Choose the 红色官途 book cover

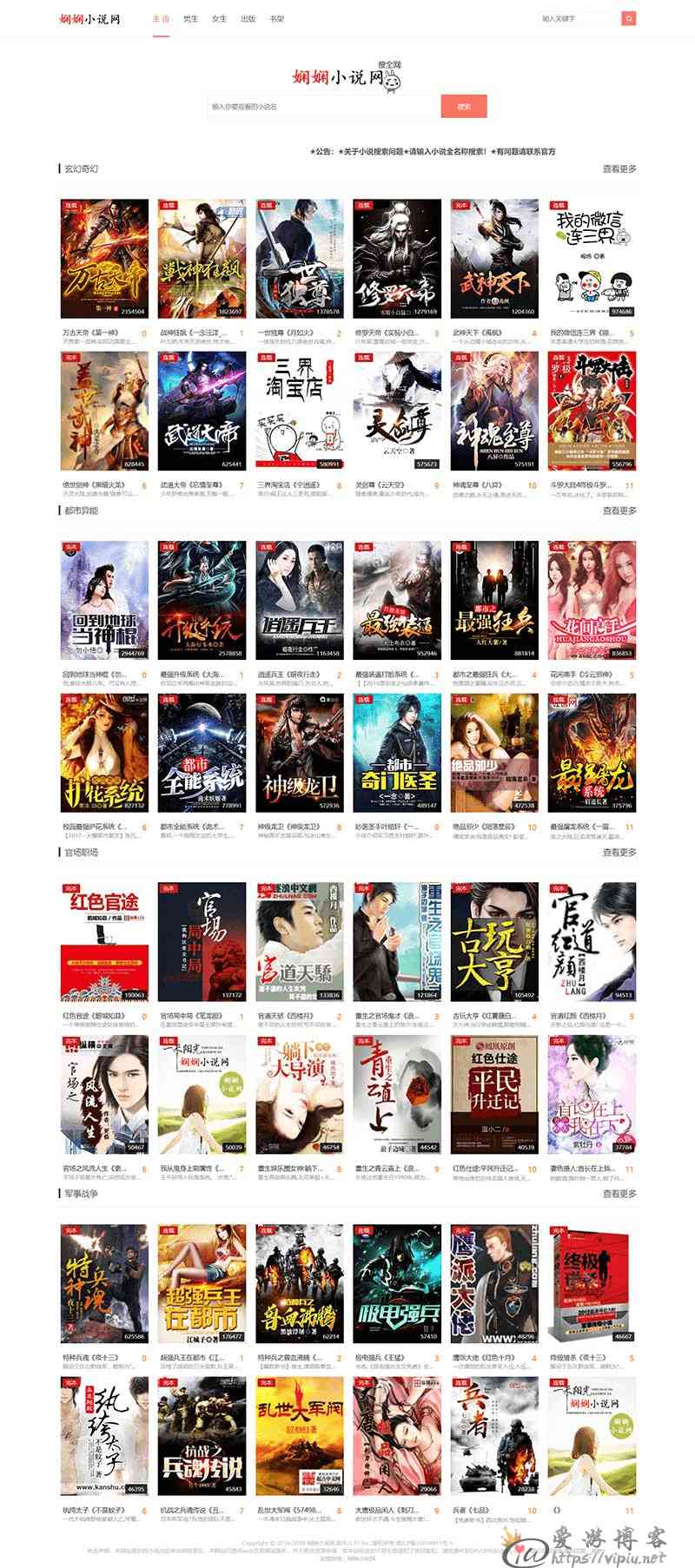coord(104,942)
